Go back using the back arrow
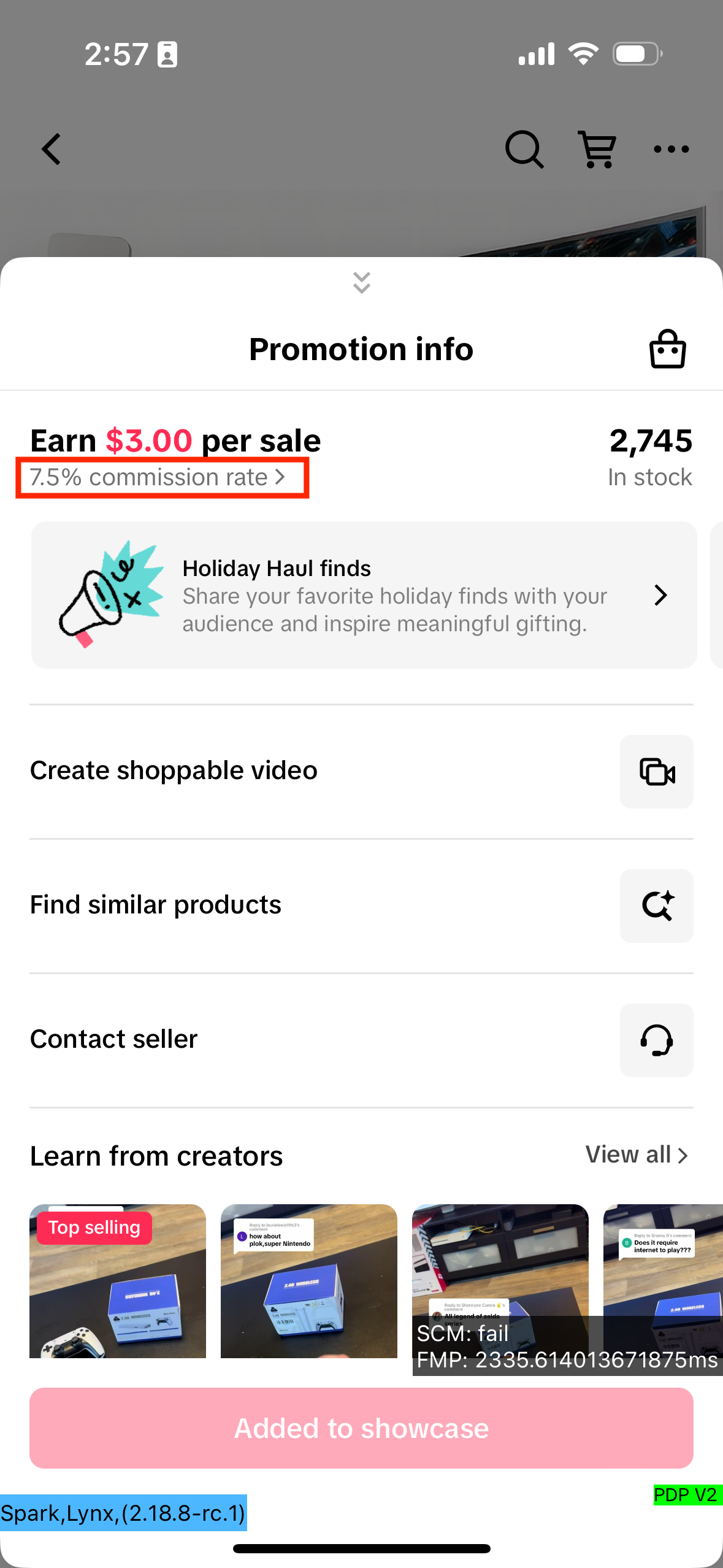This screenshot has width=723, height=1568. click(x=52, y=149)
